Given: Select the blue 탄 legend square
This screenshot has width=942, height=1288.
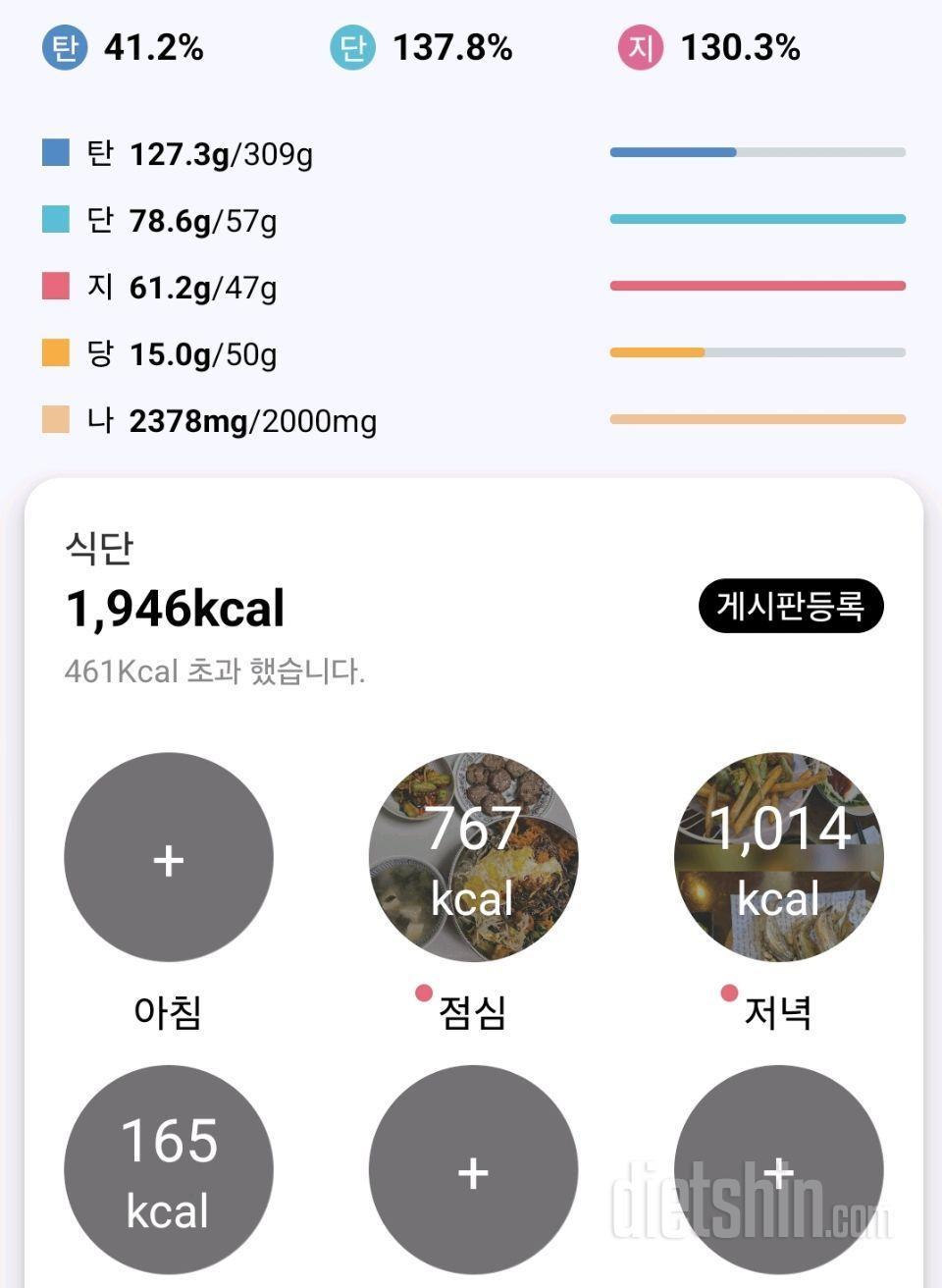Looking at the screenshot, I should coord(54,151).
